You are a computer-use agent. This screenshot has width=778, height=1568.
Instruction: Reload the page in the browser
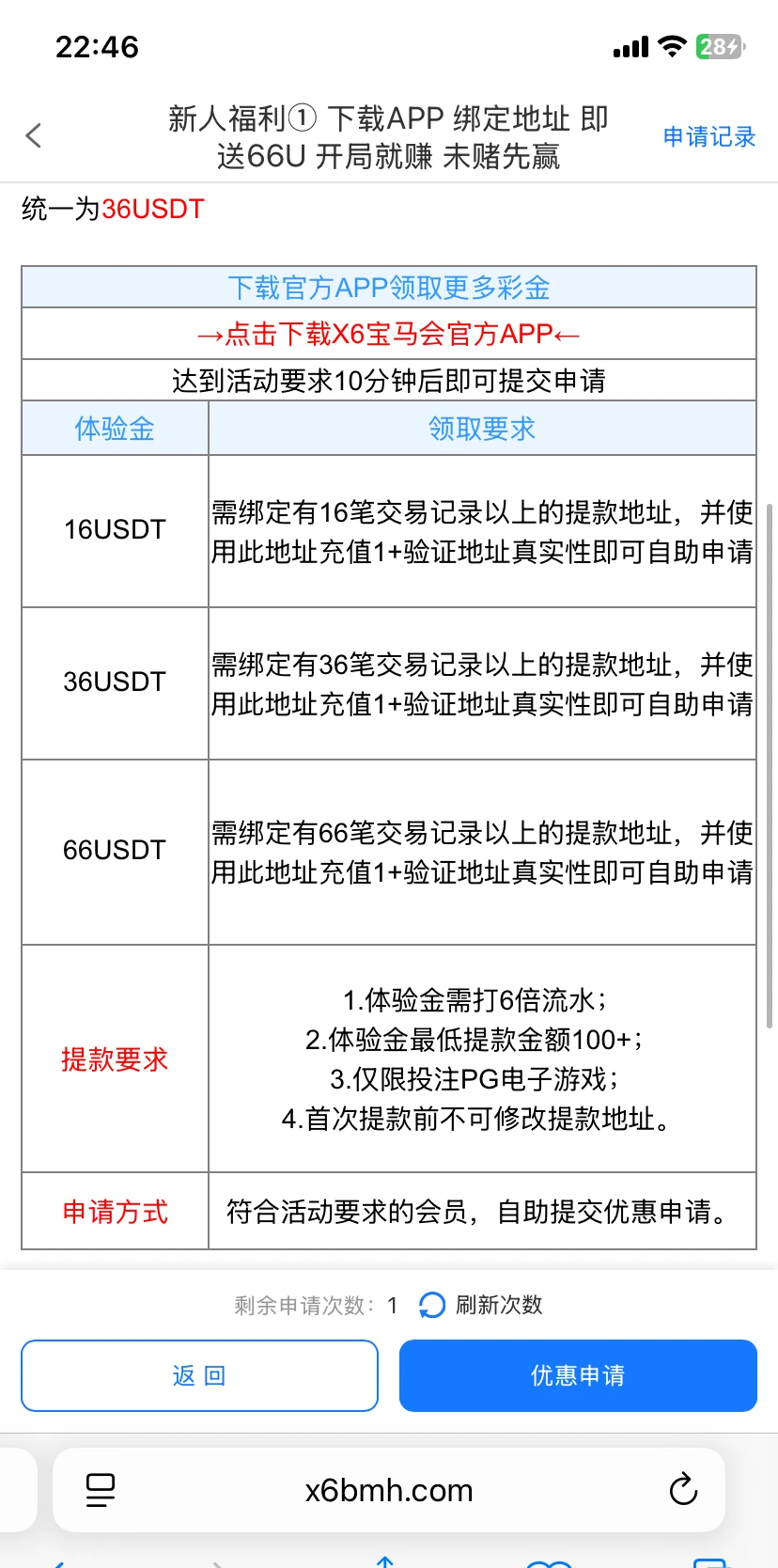683,1490
